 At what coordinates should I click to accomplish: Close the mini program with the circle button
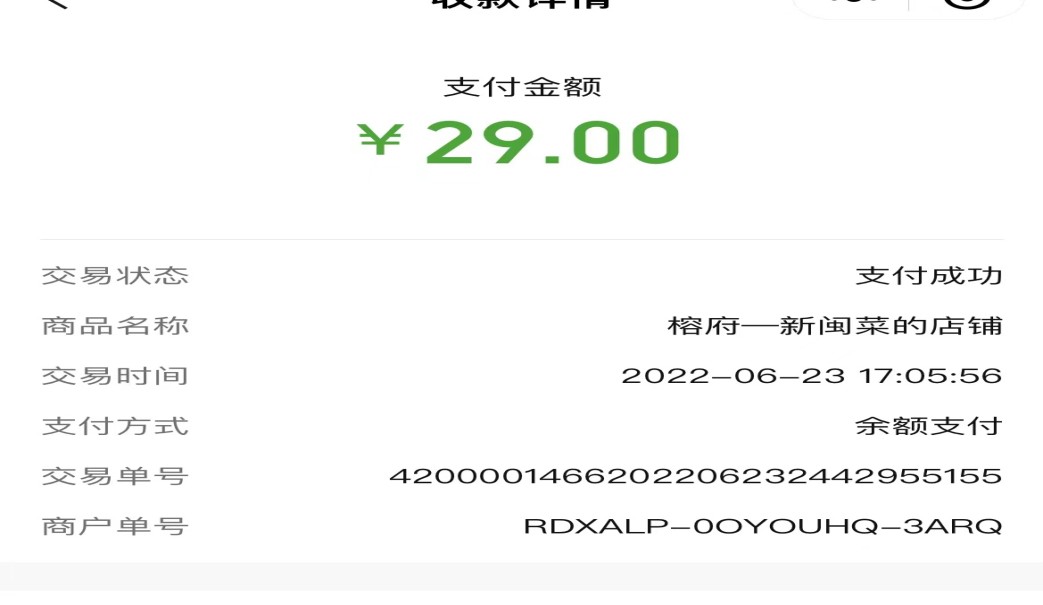(x=966, y=3)
